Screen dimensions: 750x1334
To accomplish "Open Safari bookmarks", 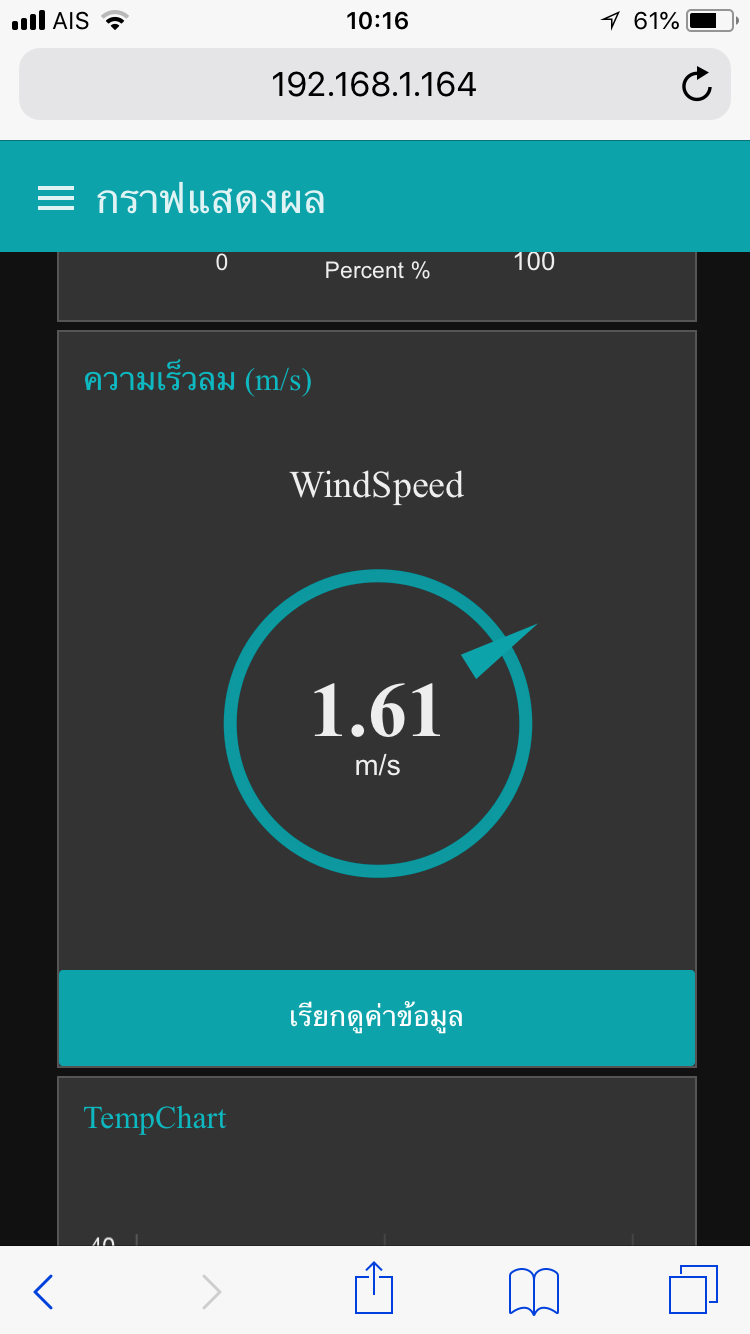I will coord(534,1291).
